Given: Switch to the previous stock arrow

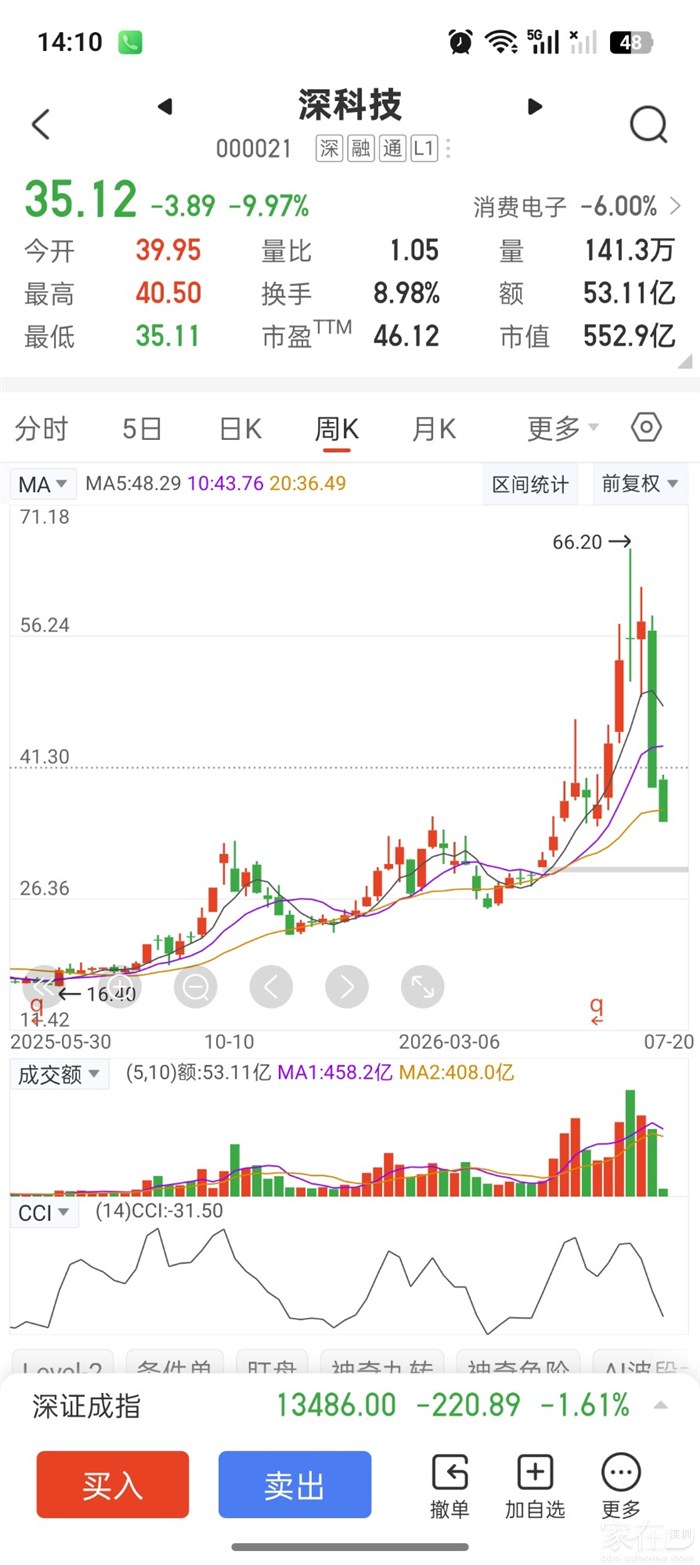Looking at the screenshot, I should (166, 106).
